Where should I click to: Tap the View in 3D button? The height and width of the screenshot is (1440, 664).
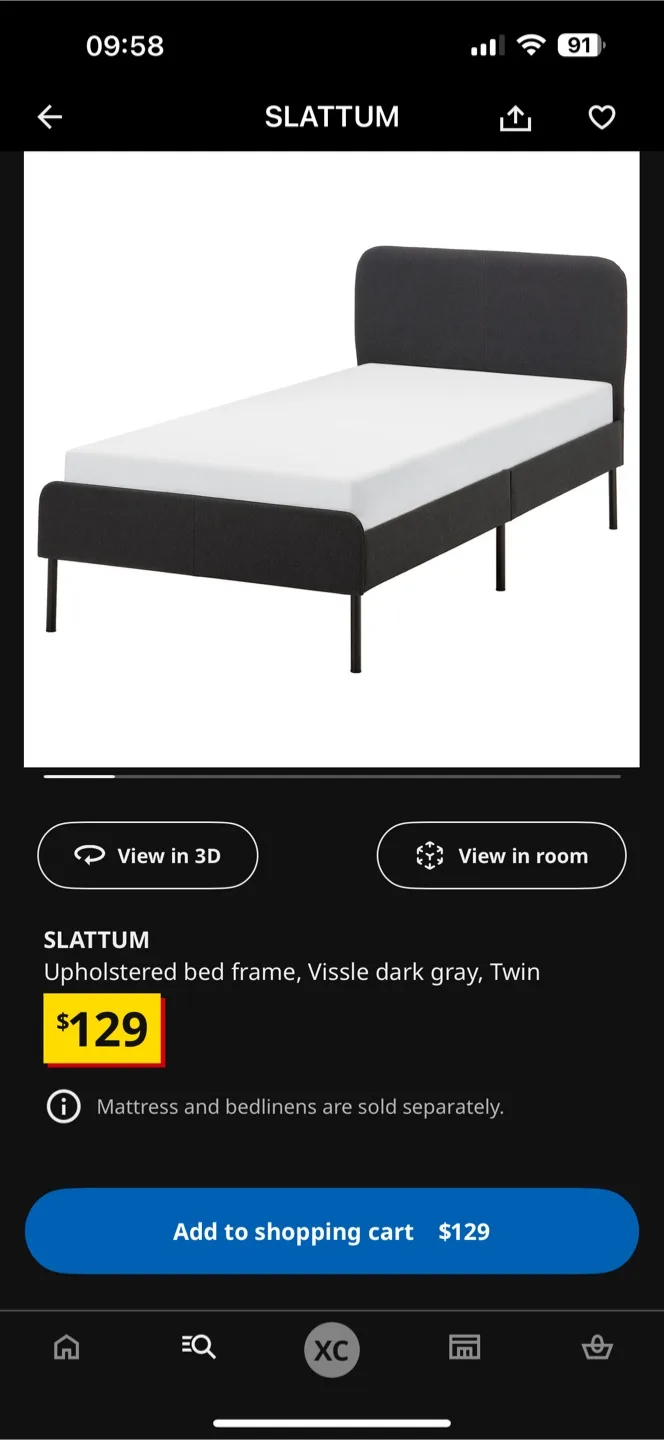coord(148,855)
